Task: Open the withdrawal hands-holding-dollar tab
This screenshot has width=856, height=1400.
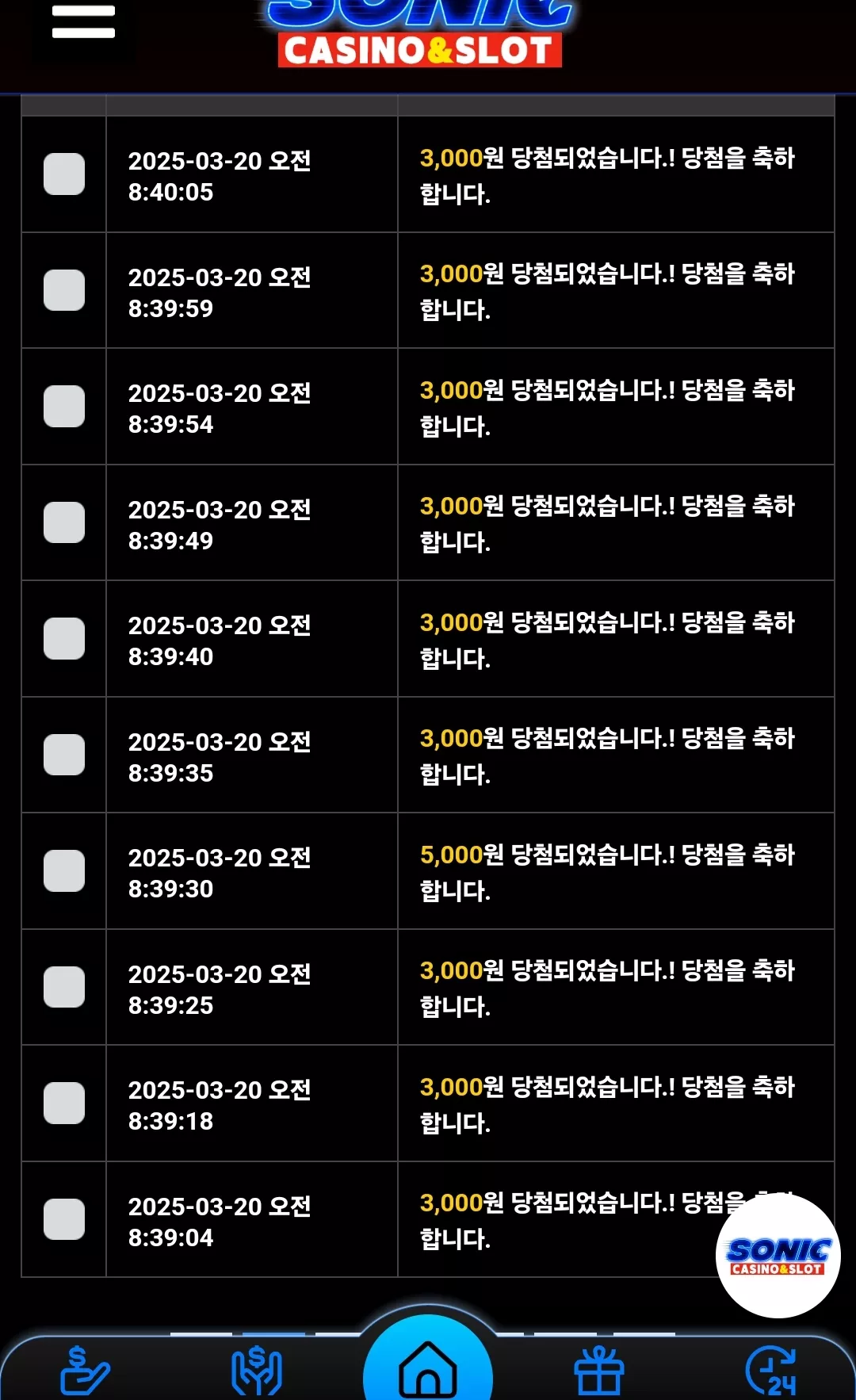Action: point(257,1370)
